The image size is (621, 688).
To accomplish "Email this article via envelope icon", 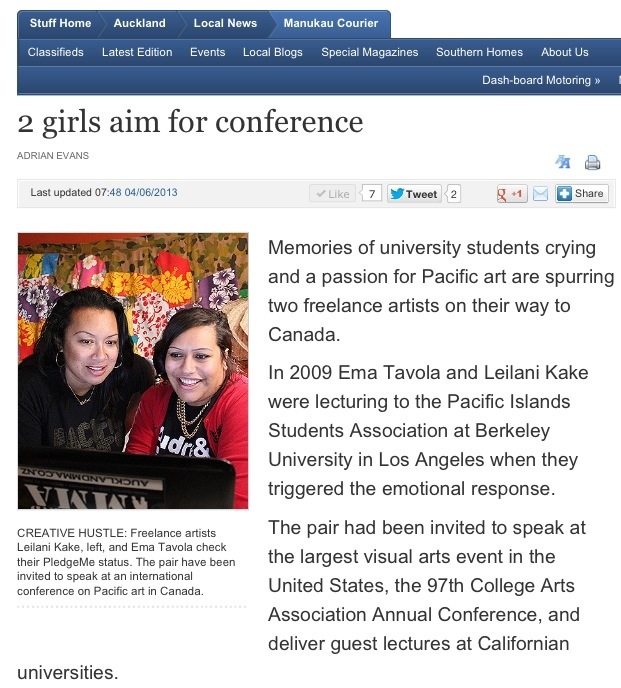I will click(540, 194).
